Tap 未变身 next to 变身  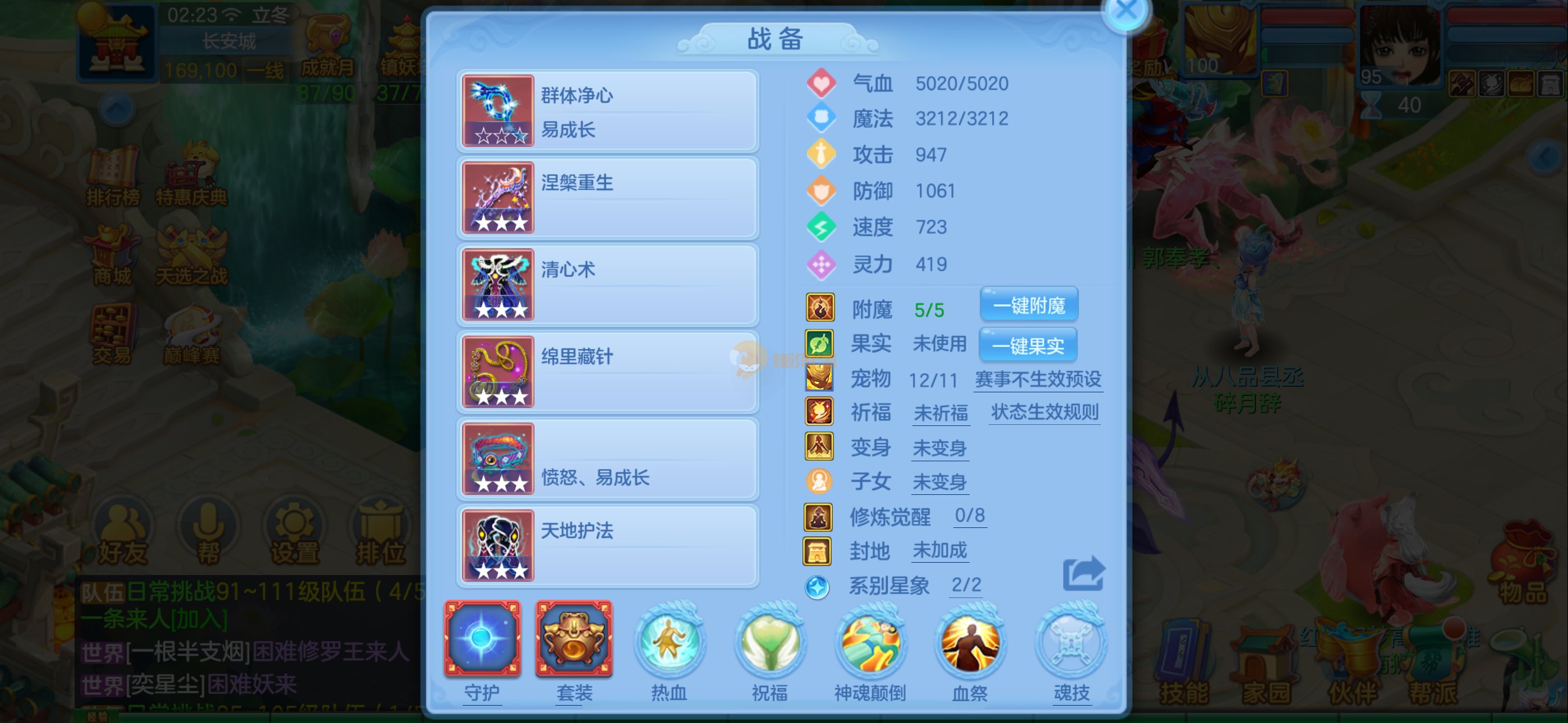[939, 448]
